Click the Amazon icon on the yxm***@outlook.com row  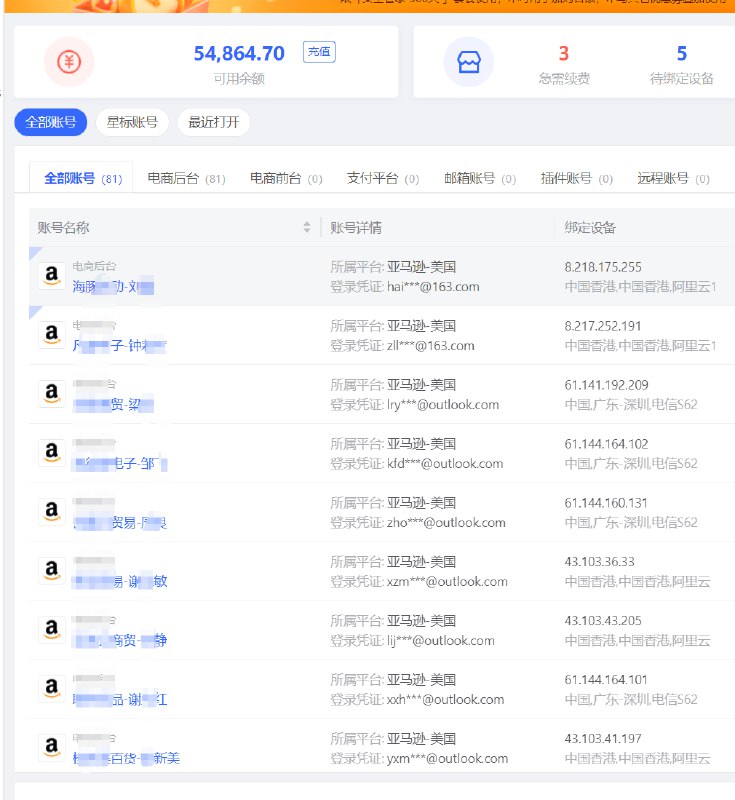(51, 749)
